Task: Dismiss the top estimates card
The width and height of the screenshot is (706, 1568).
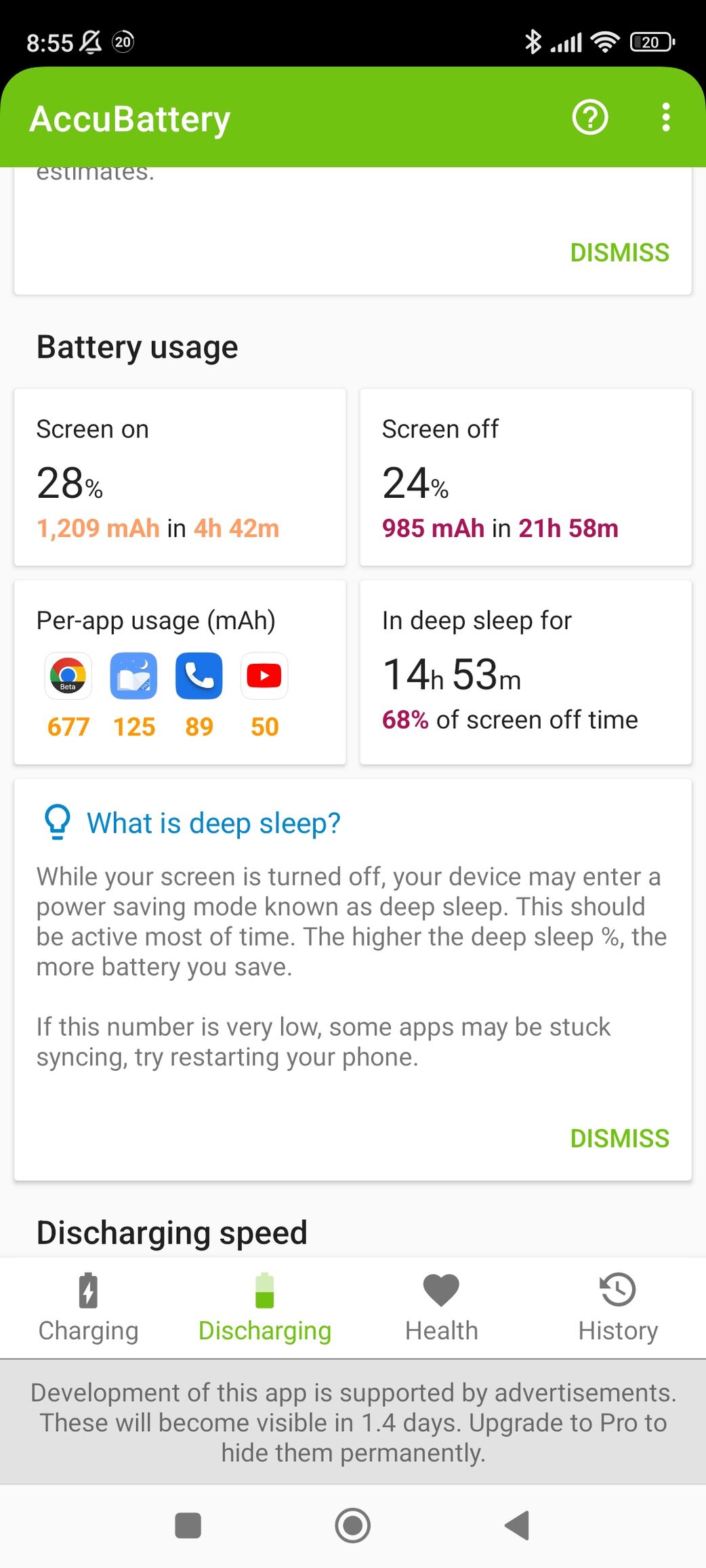Action: click(619, 253)
